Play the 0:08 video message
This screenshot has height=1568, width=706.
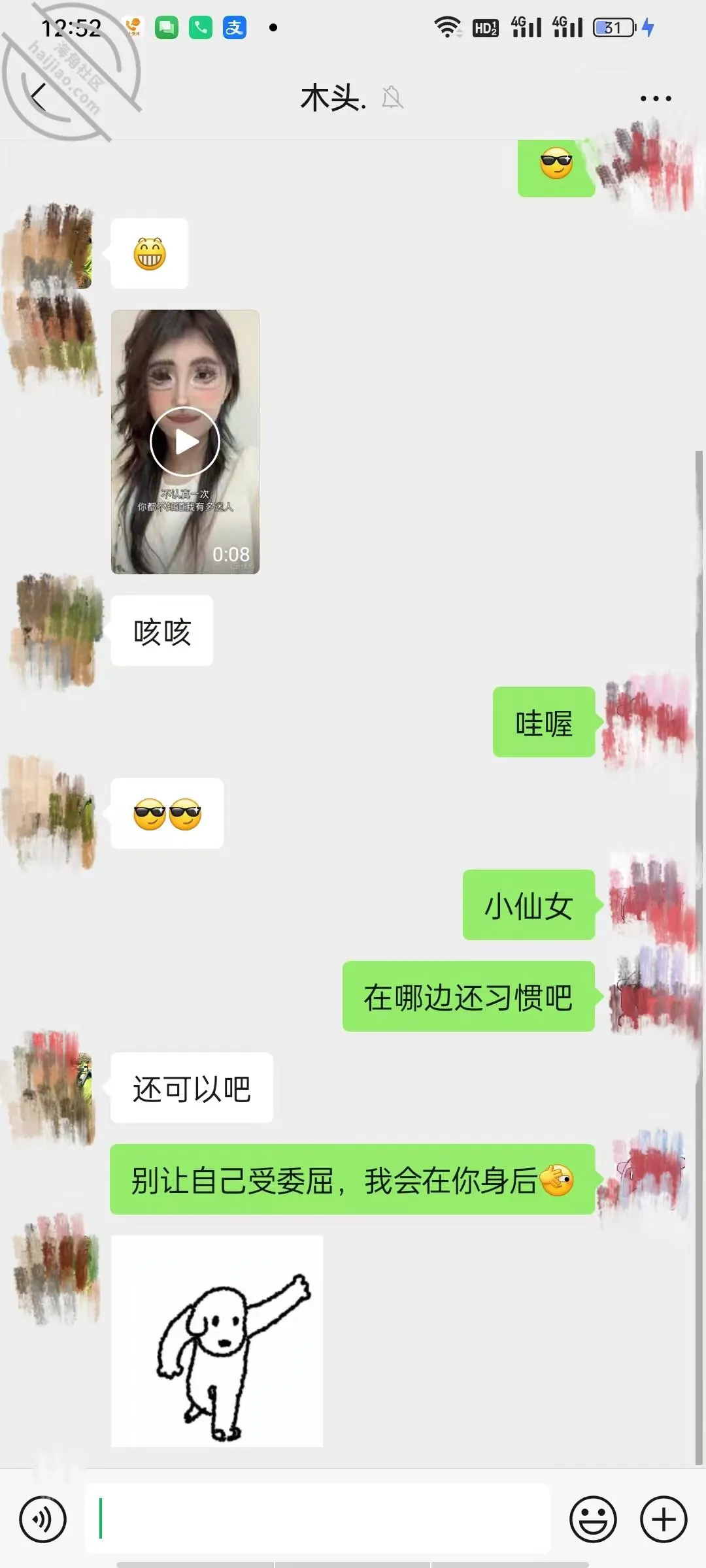click(x=185, y=442)
